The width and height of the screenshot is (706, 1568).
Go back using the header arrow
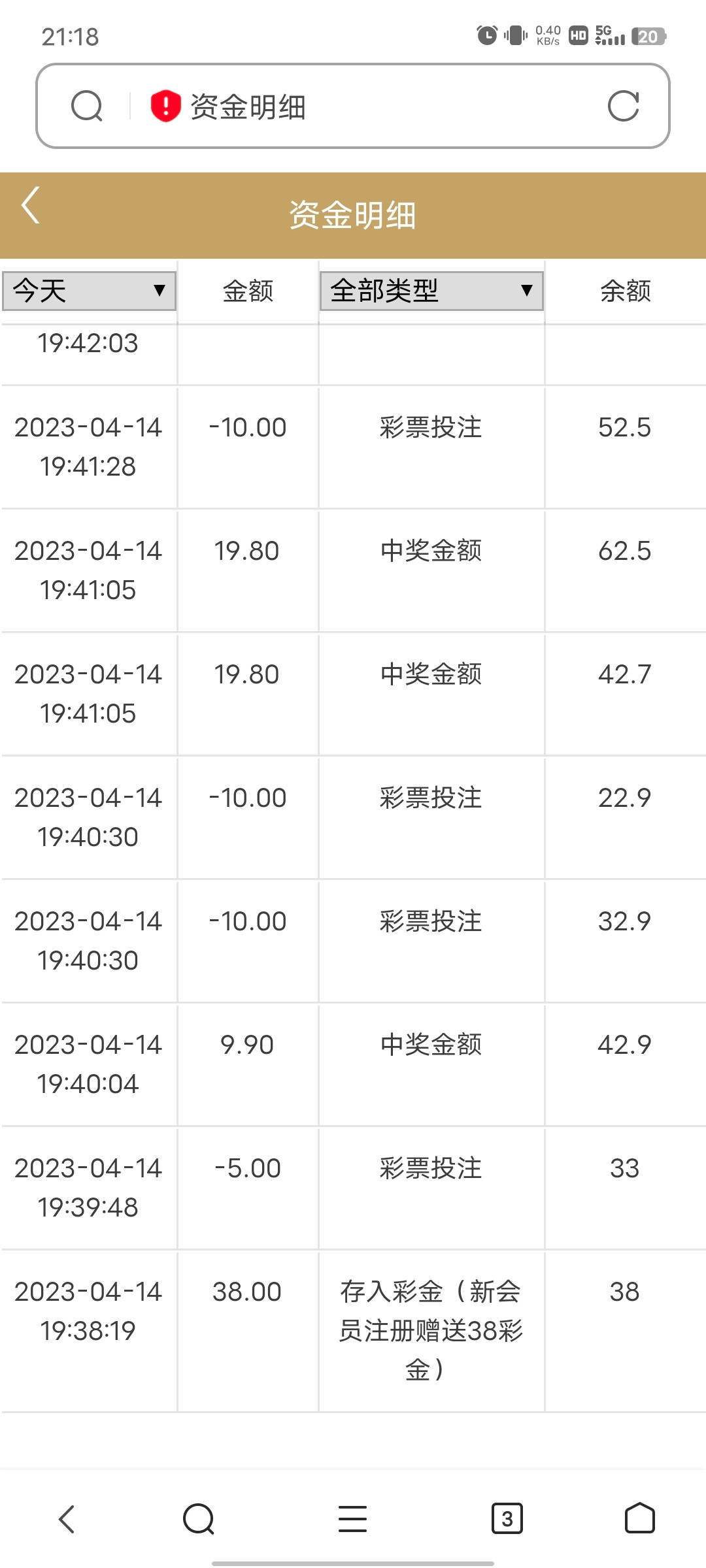[31, 205]
